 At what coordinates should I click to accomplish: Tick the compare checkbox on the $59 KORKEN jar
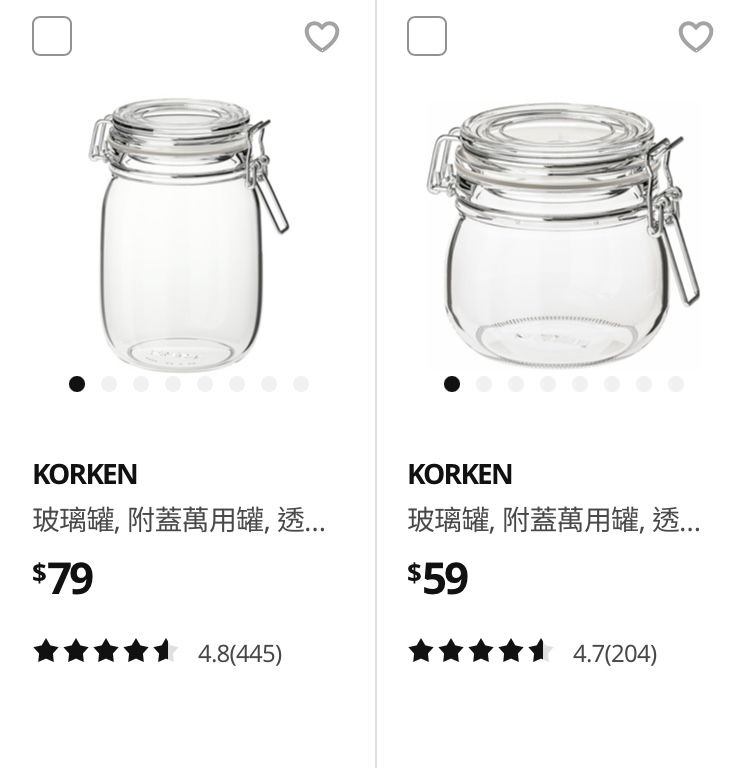click(x=427, y=36)
